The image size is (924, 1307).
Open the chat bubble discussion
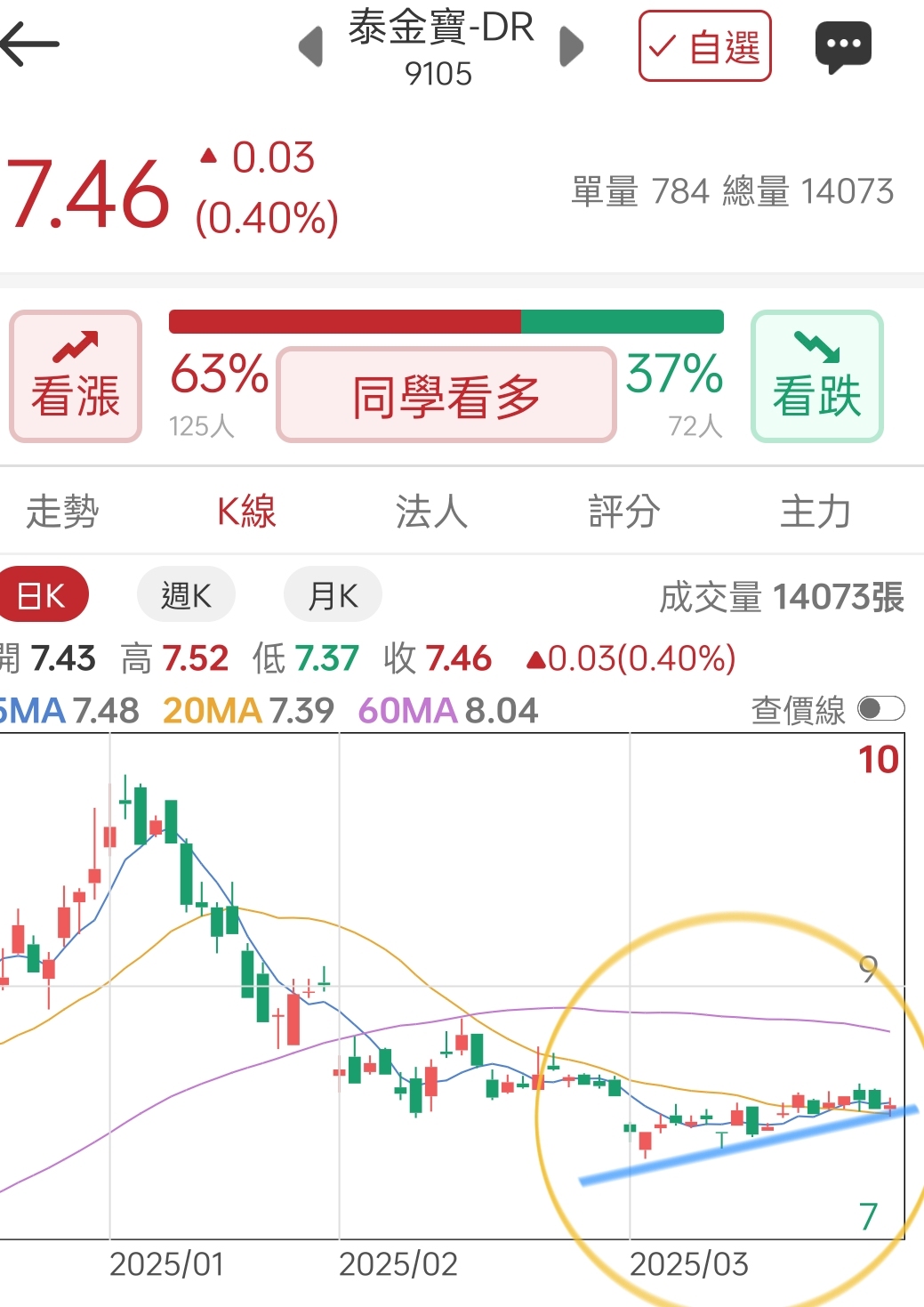click(843, 46)
